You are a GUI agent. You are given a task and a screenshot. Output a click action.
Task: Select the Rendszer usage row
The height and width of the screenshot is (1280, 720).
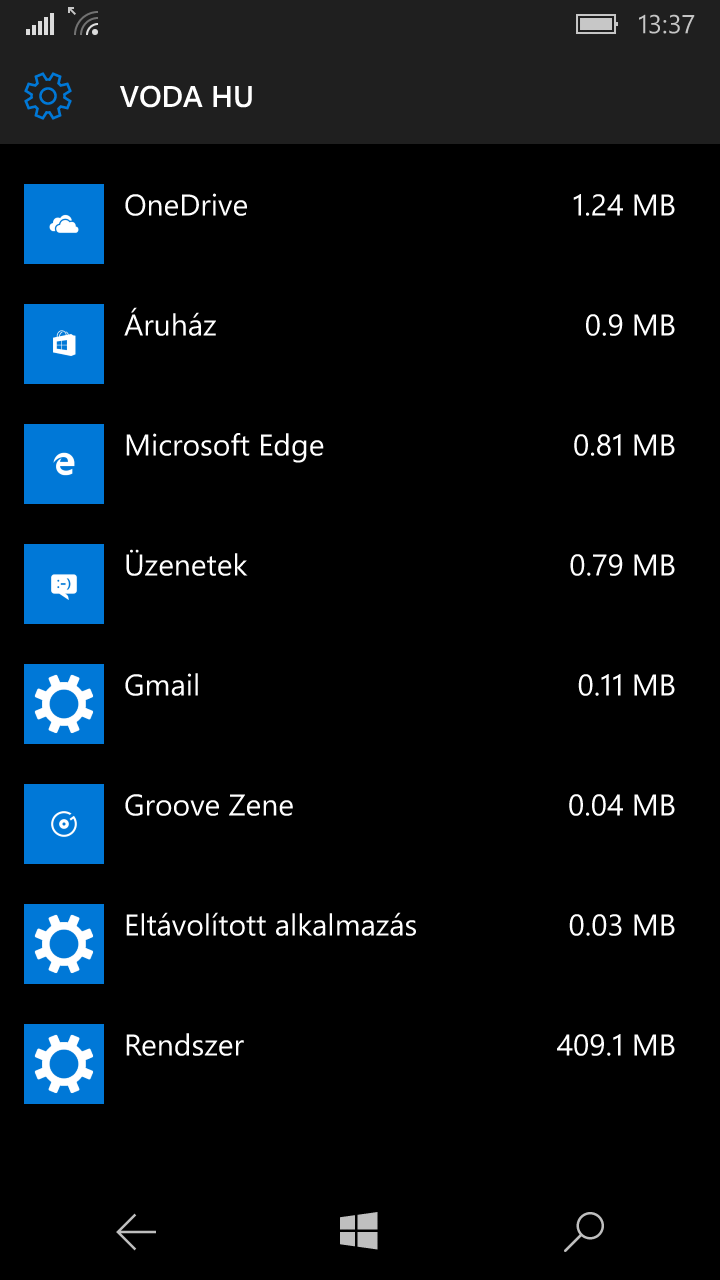360,1064
